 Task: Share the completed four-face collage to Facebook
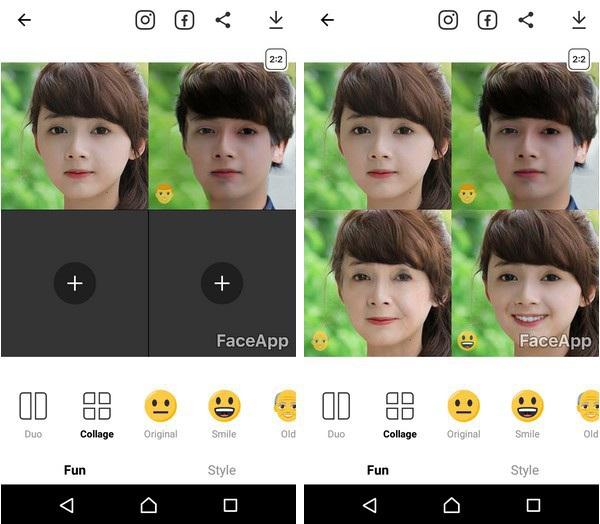click(487, 20)
